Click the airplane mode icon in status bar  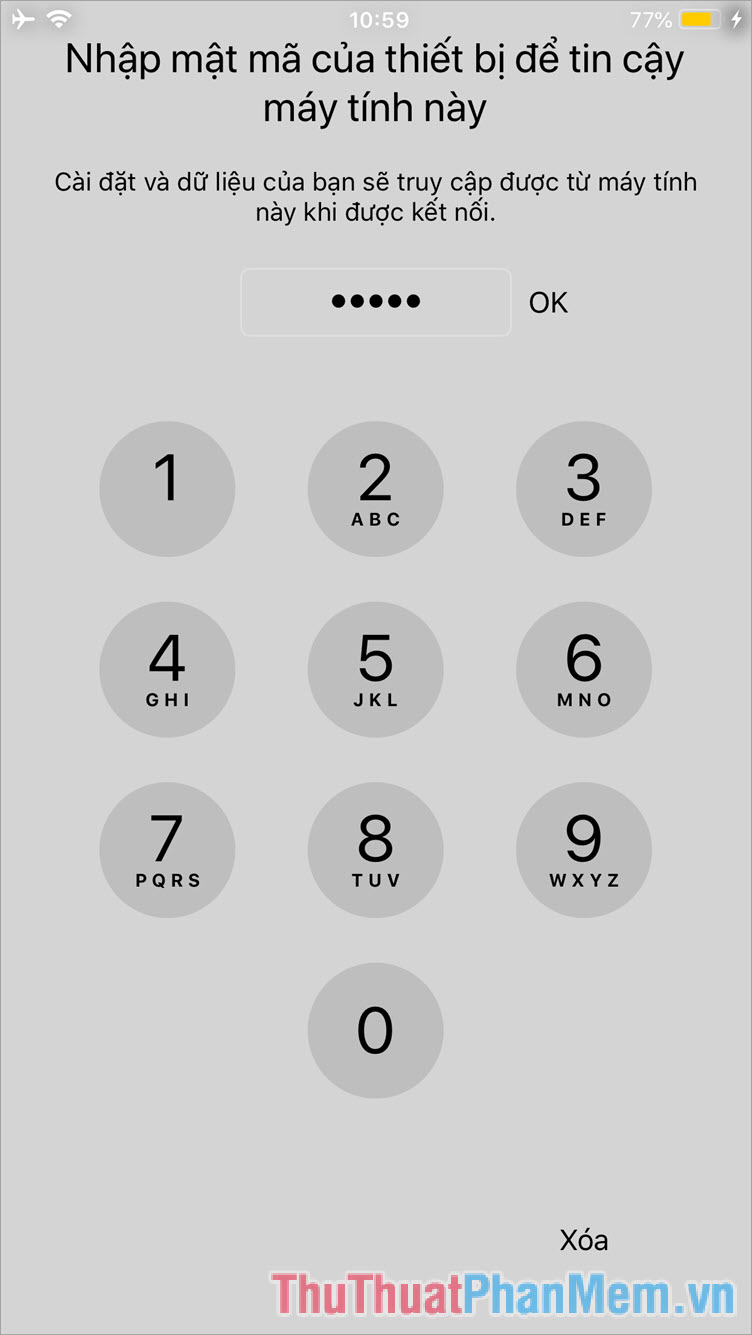tap(22, 18)
